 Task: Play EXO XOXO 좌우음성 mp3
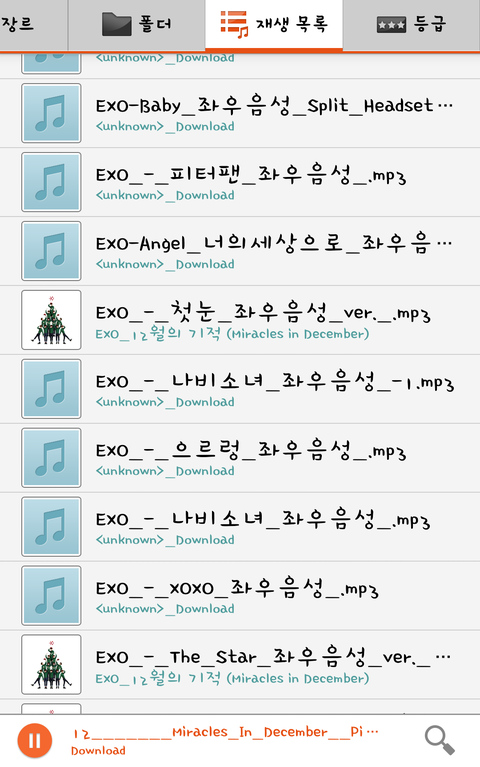pyautogui.click(x=240, y=596)
